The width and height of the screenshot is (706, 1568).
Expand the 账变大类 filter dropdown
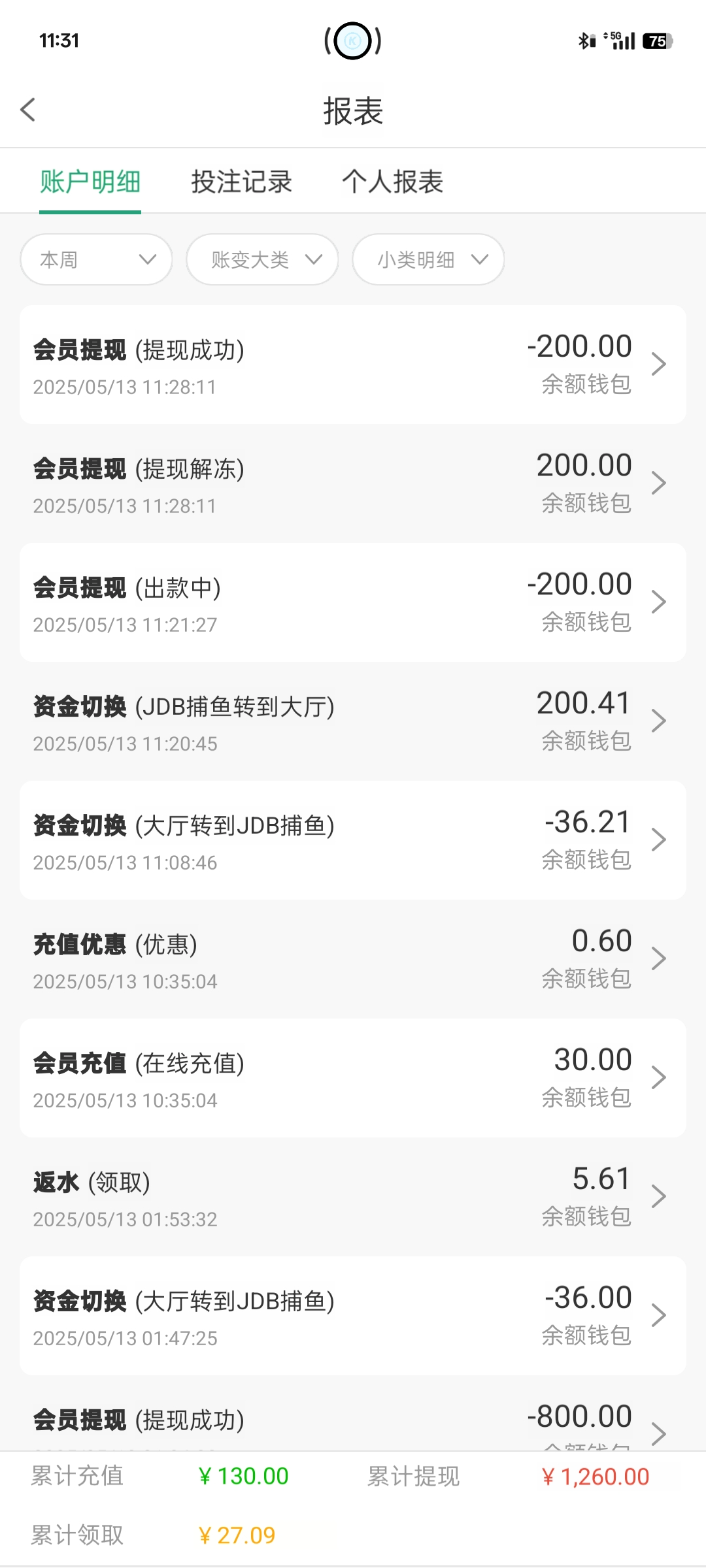tap(262, 259)
